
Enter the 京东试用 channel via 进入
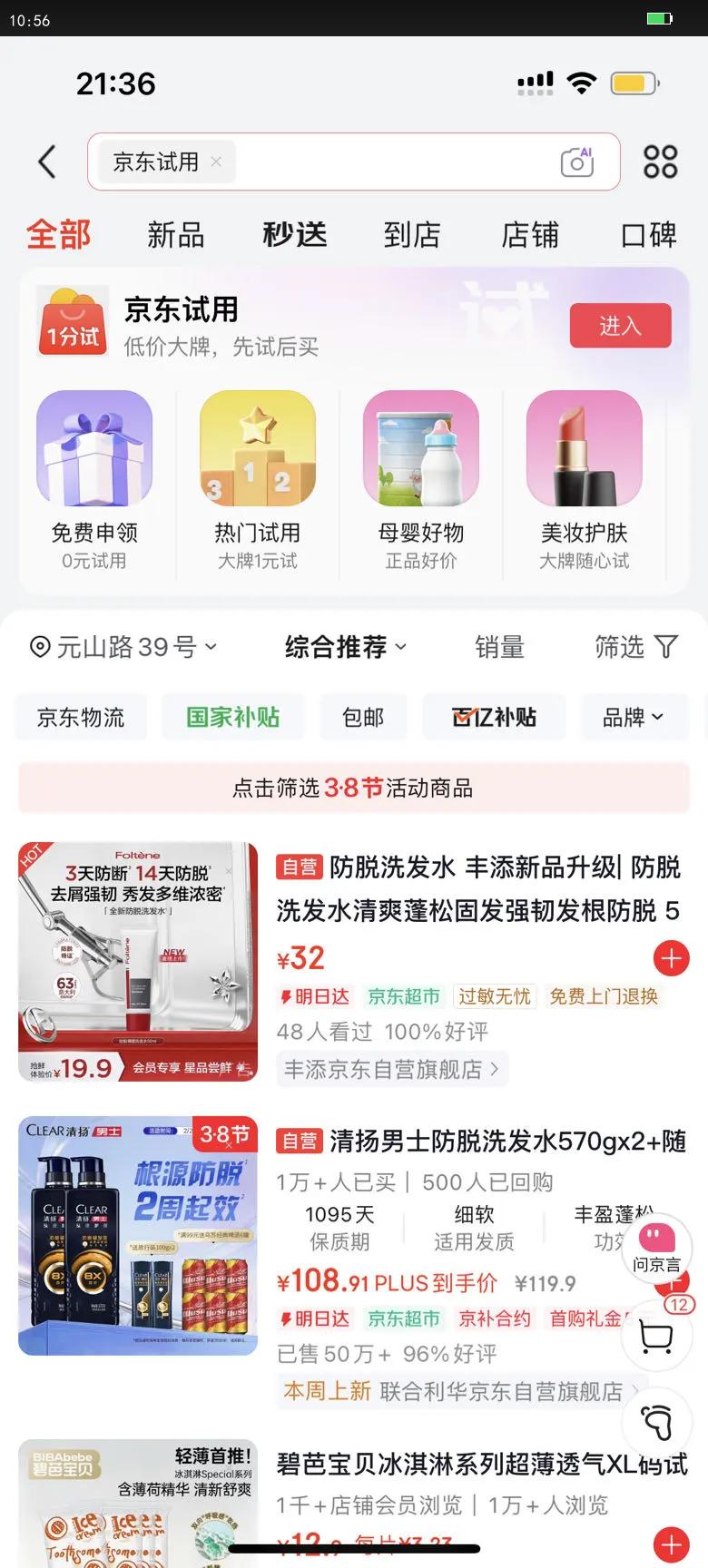point(620,326)
